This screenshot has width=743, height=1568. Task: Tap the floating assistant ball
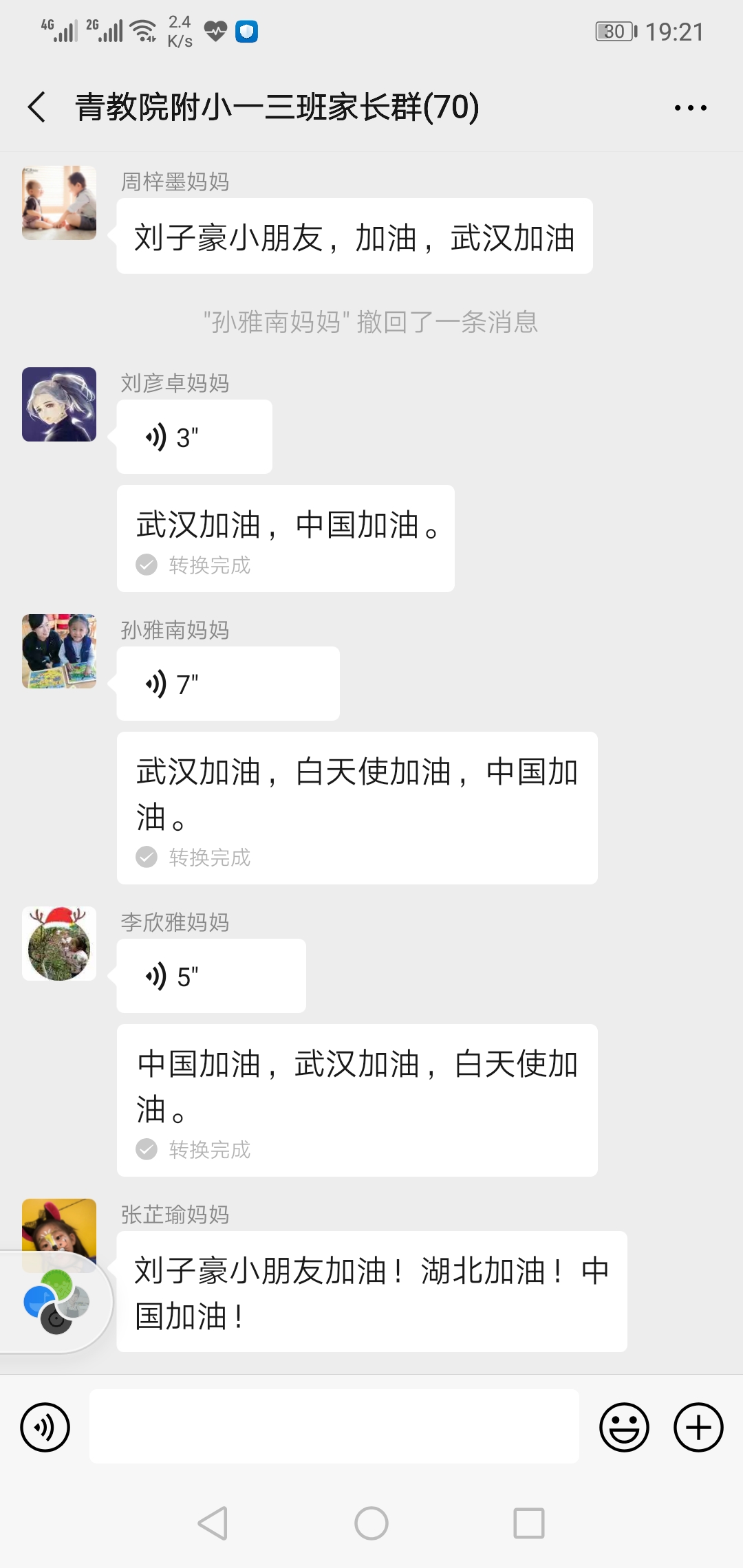56,1302
